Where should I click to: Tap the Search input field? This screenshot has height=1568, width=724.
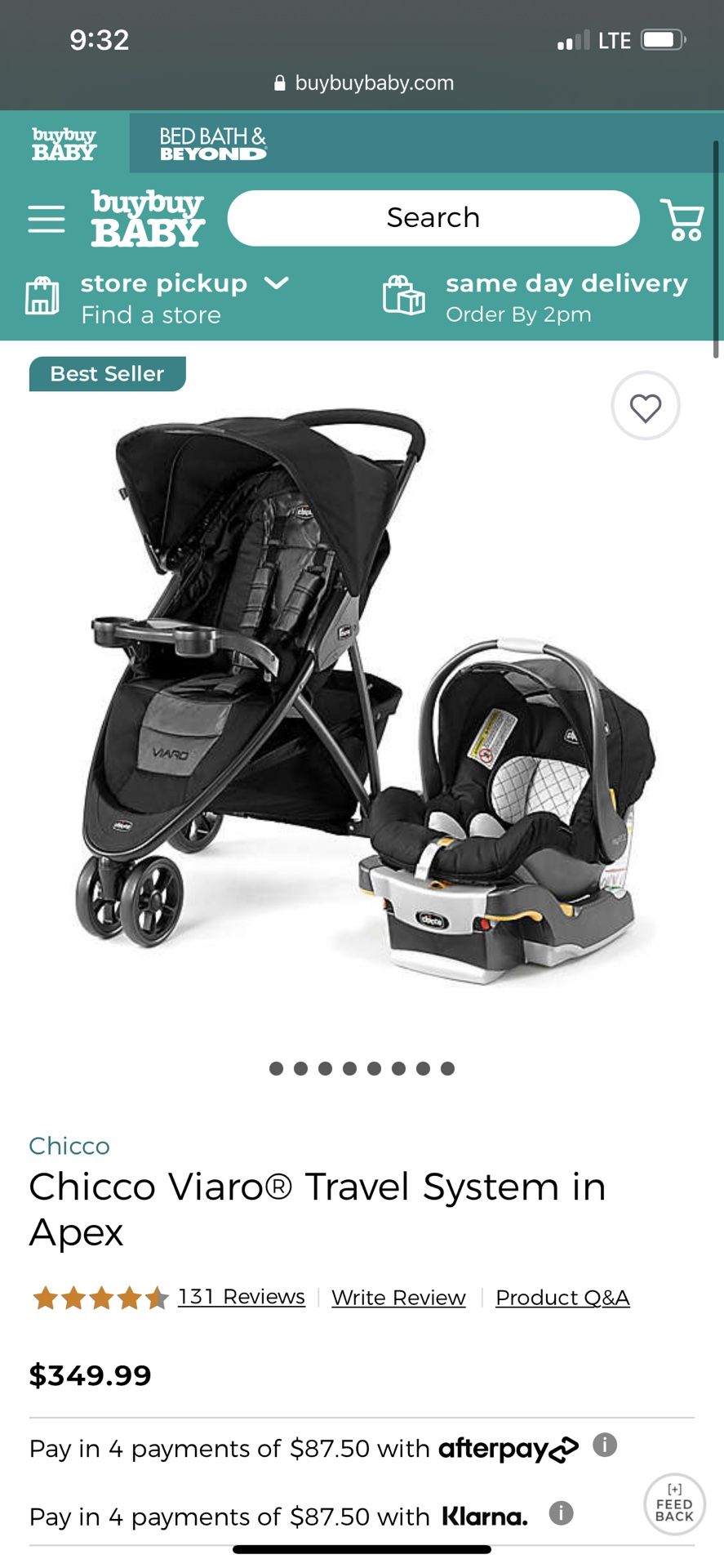pyautogui.click(x=433, y=218)
